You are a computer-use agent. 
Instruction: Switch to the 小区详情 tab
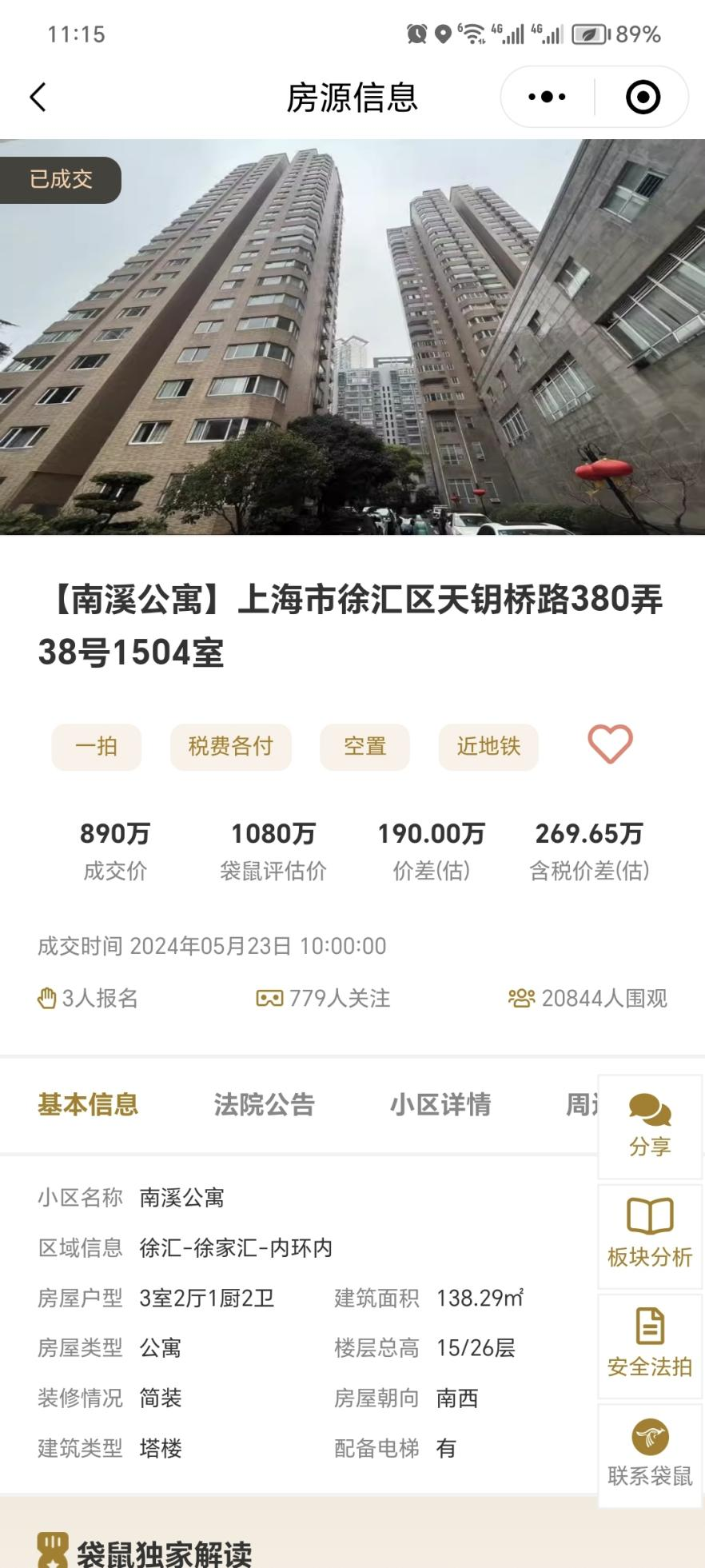[442, 1105]
